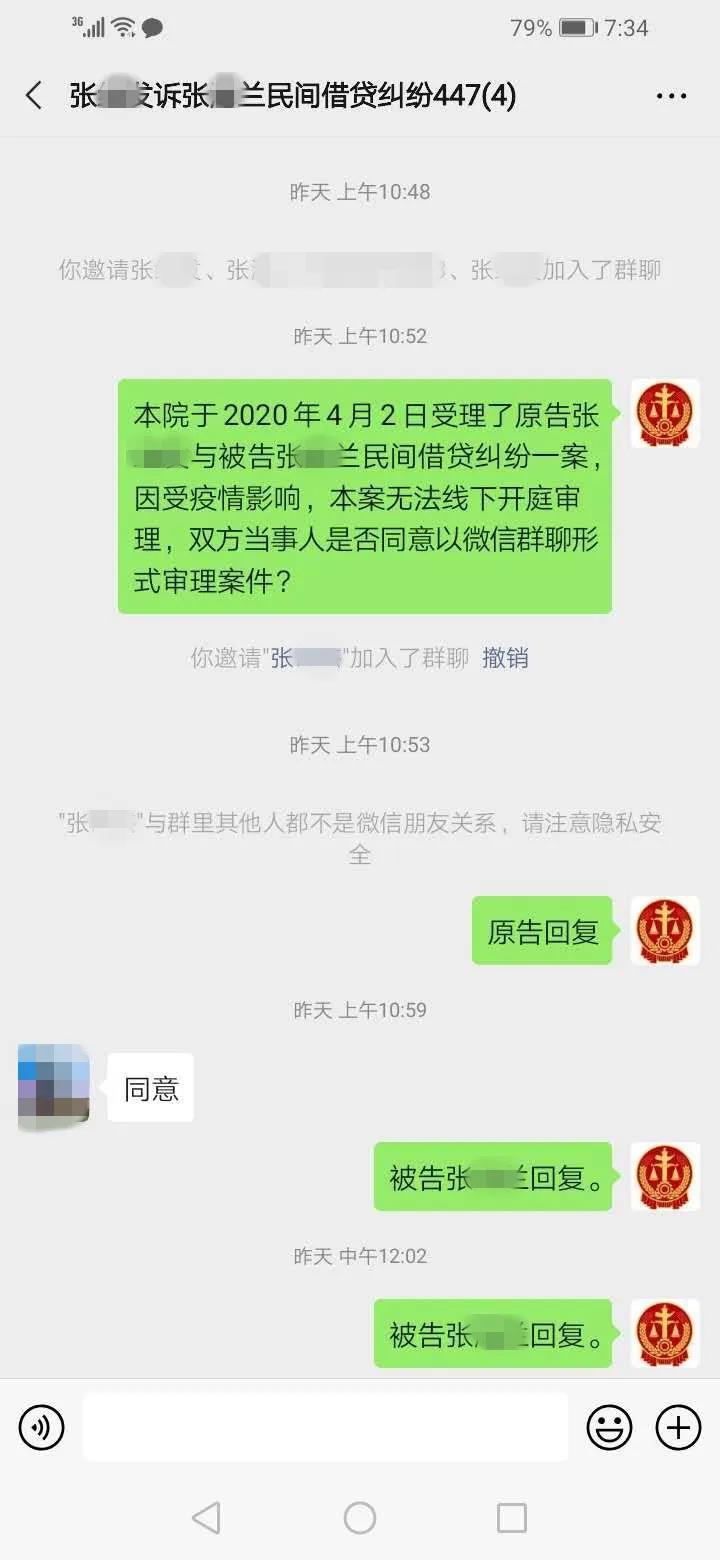Image resolution: width=720 pixels, height=1560 pixels.
Task: Open the plus attachment menu
Action: (x=678, y=1427)
